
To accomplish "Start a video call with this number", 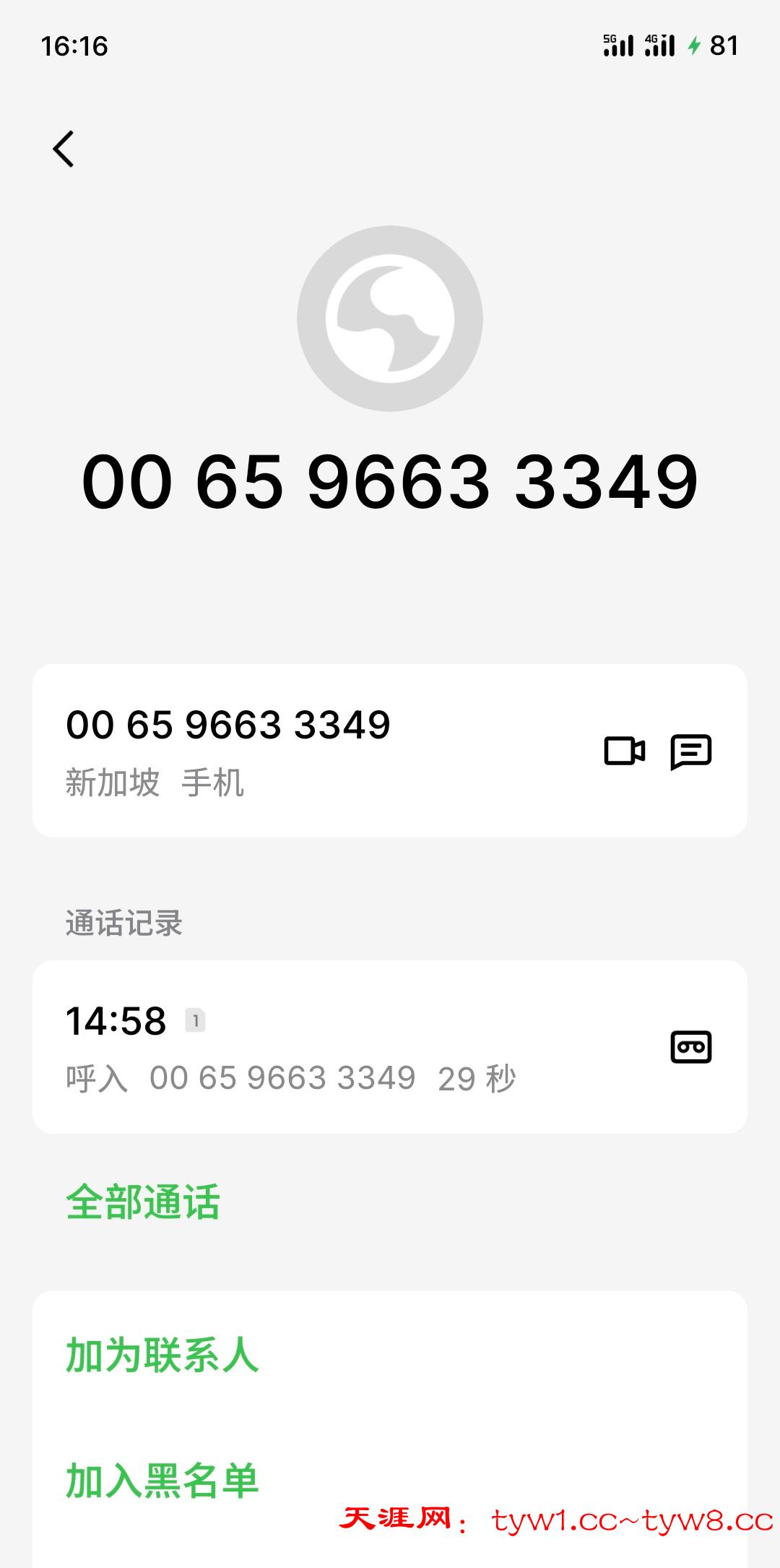I will [x=624, y=751].
